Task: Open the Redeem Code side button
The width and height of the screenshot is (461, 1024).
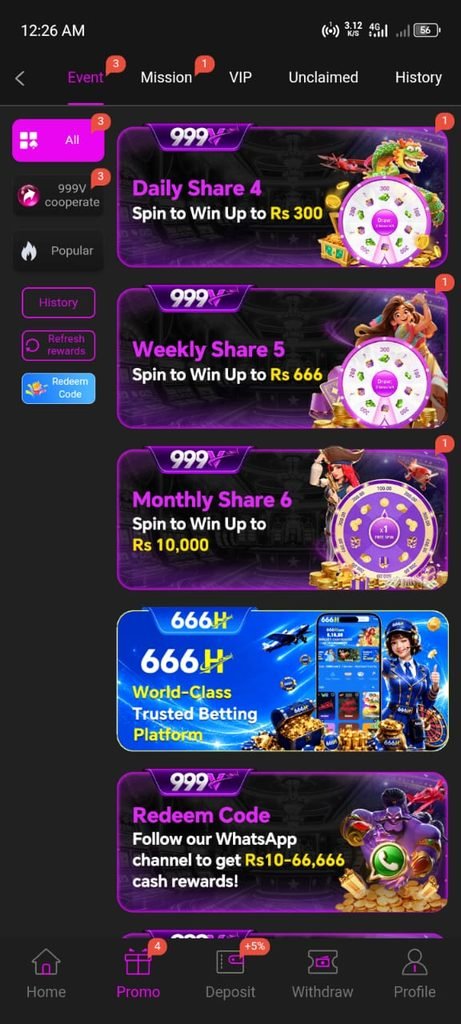Action: pos(58,389)
